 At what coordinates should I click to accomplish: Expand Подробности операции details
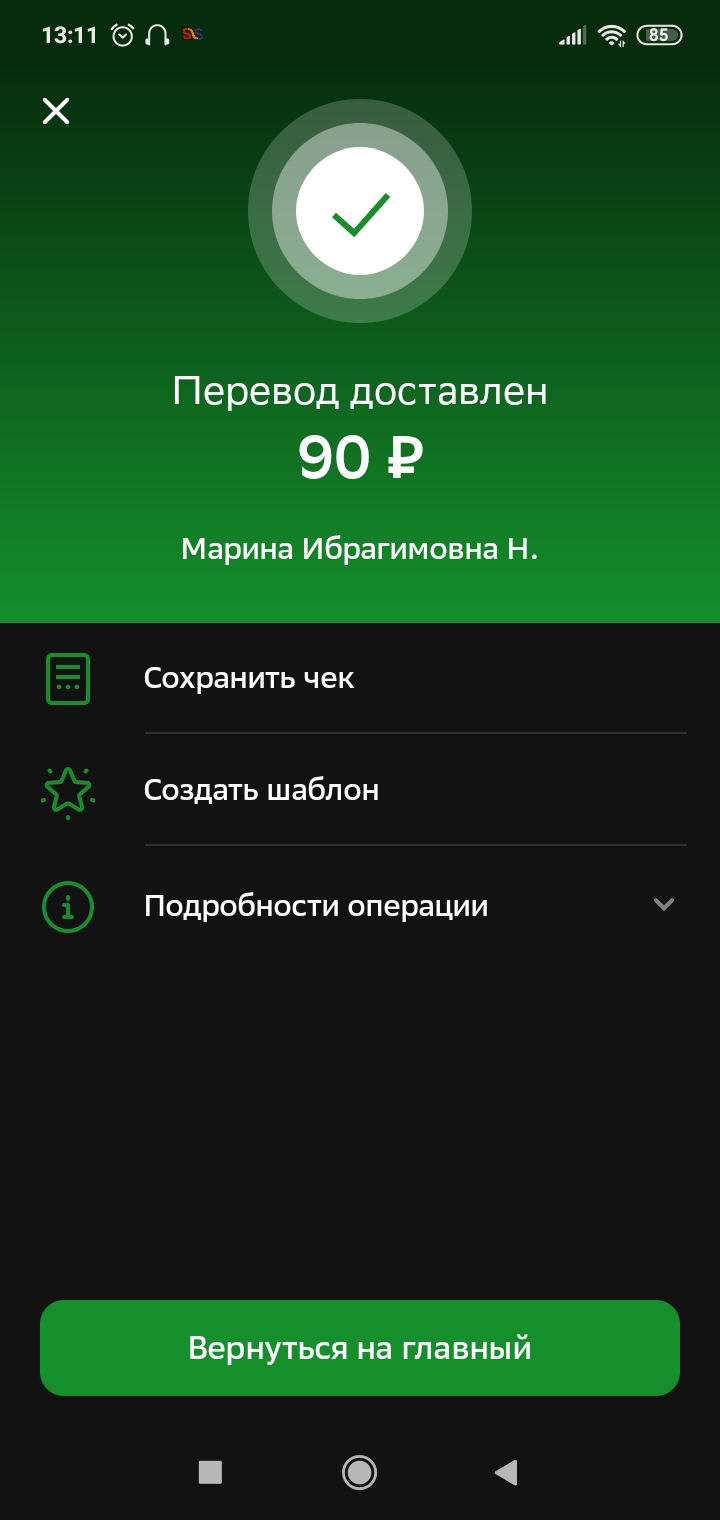coord(360,906)
